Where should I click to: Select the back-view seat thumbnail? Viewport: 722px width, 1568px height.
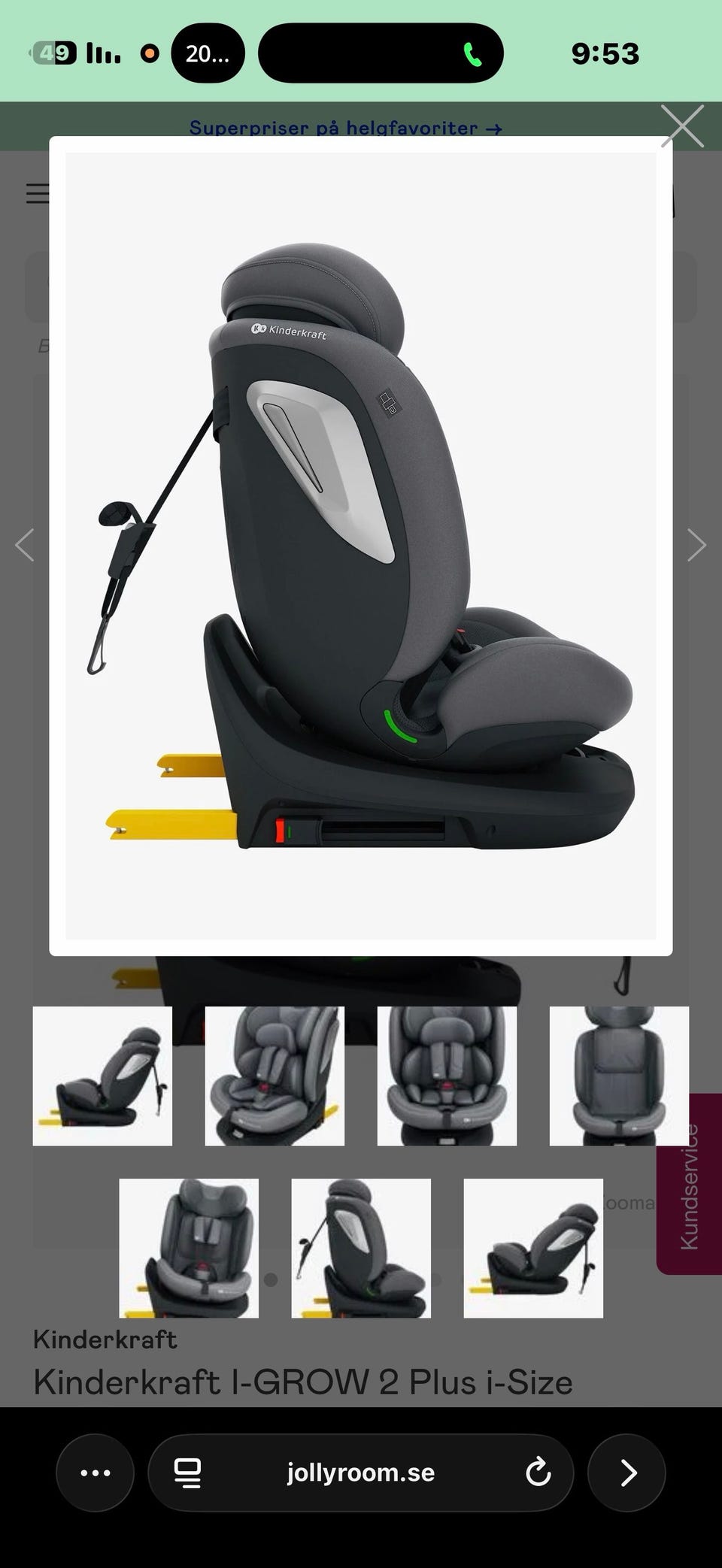(619, 1076)
